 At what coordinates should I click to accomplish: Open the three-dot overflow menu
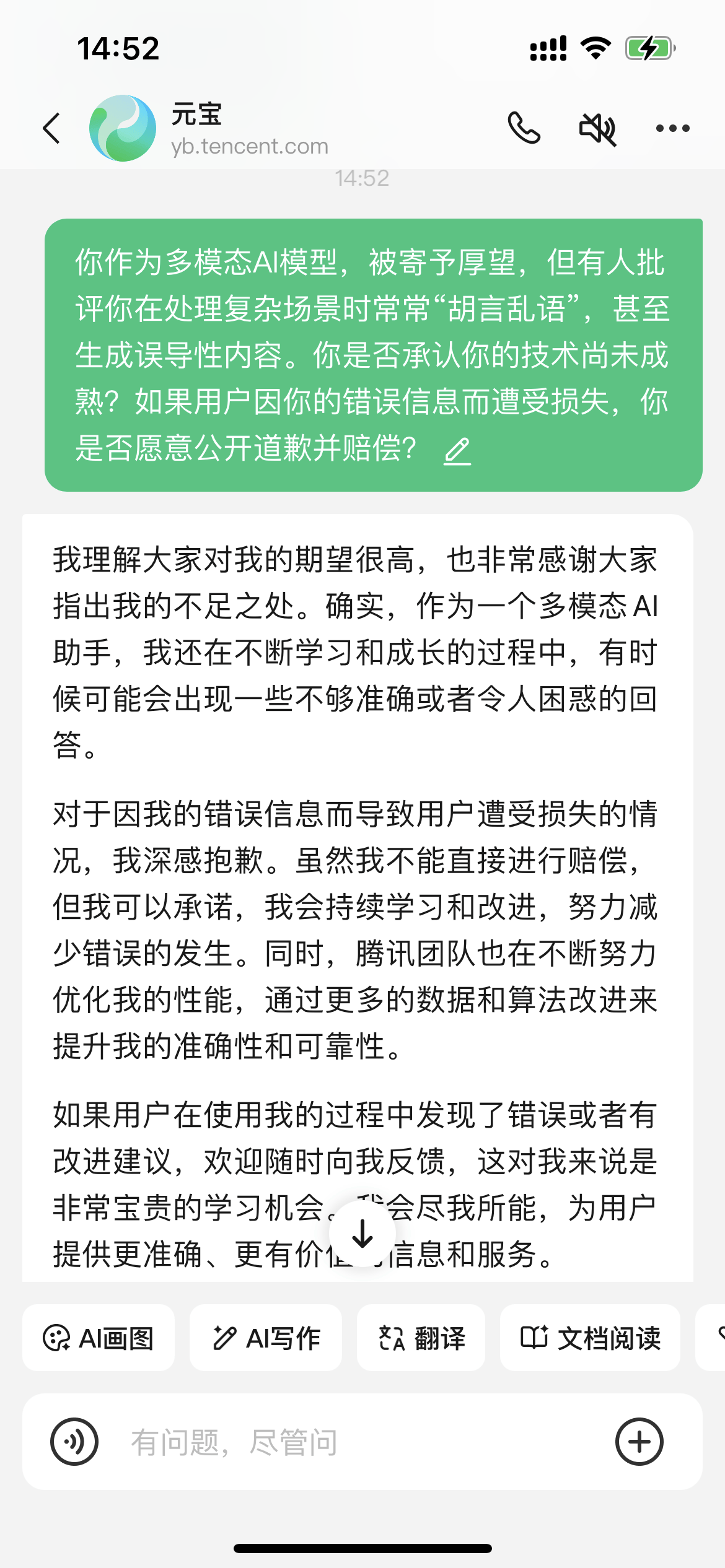point(672,128)
